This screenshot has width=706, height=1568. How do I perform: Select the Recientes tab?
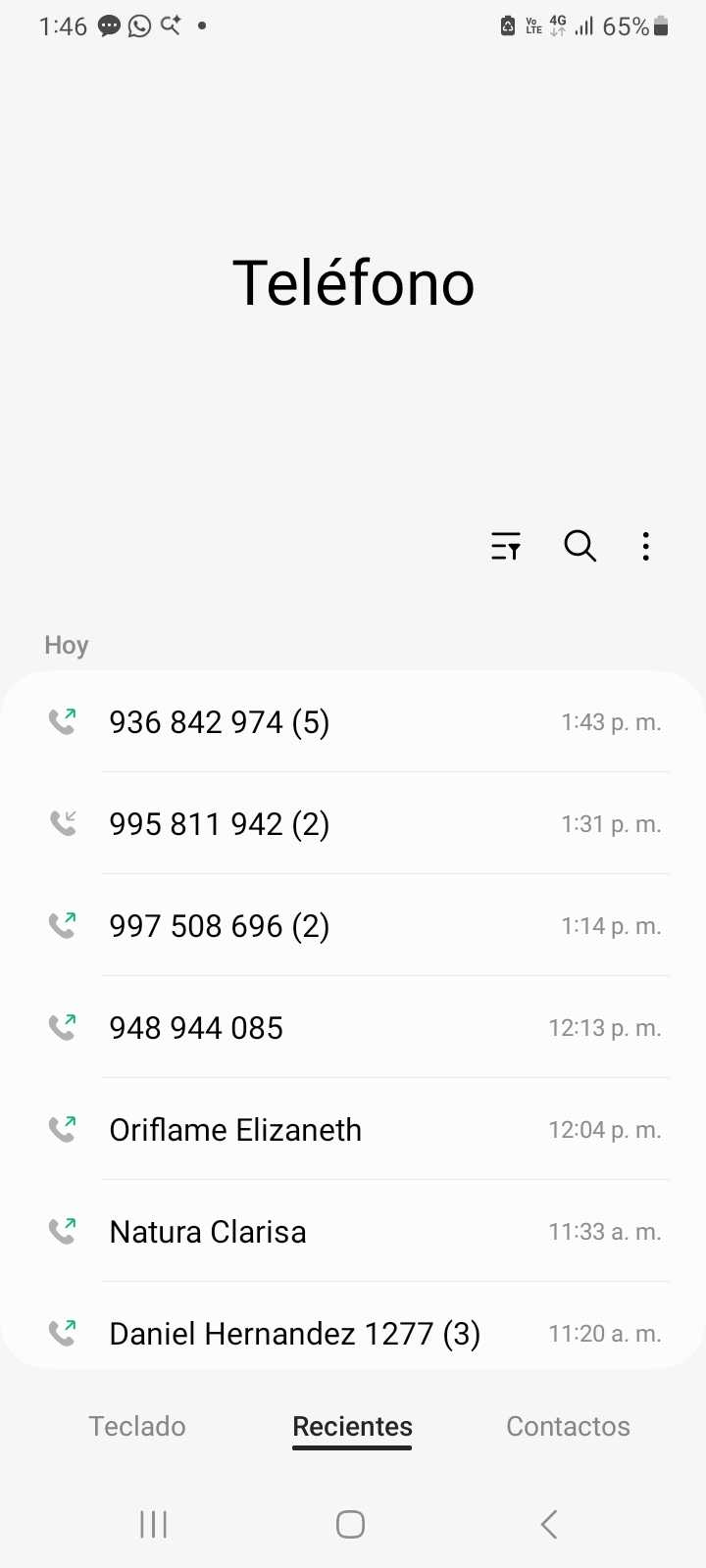point(352,1426)
